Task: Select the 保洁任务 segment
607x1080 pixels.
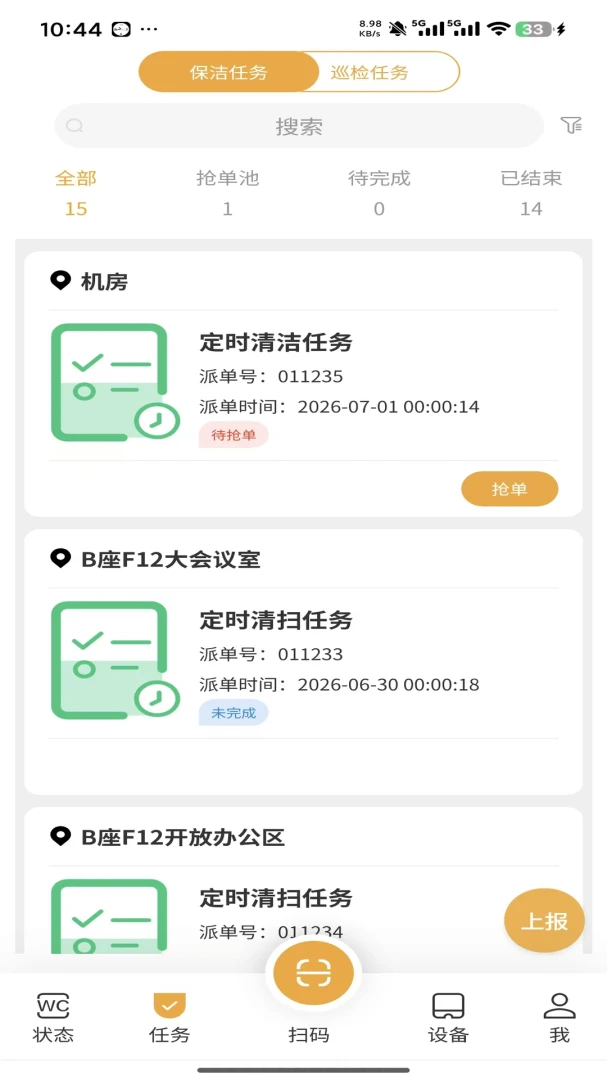Action: pyautogui.click(x=229, y=72)
